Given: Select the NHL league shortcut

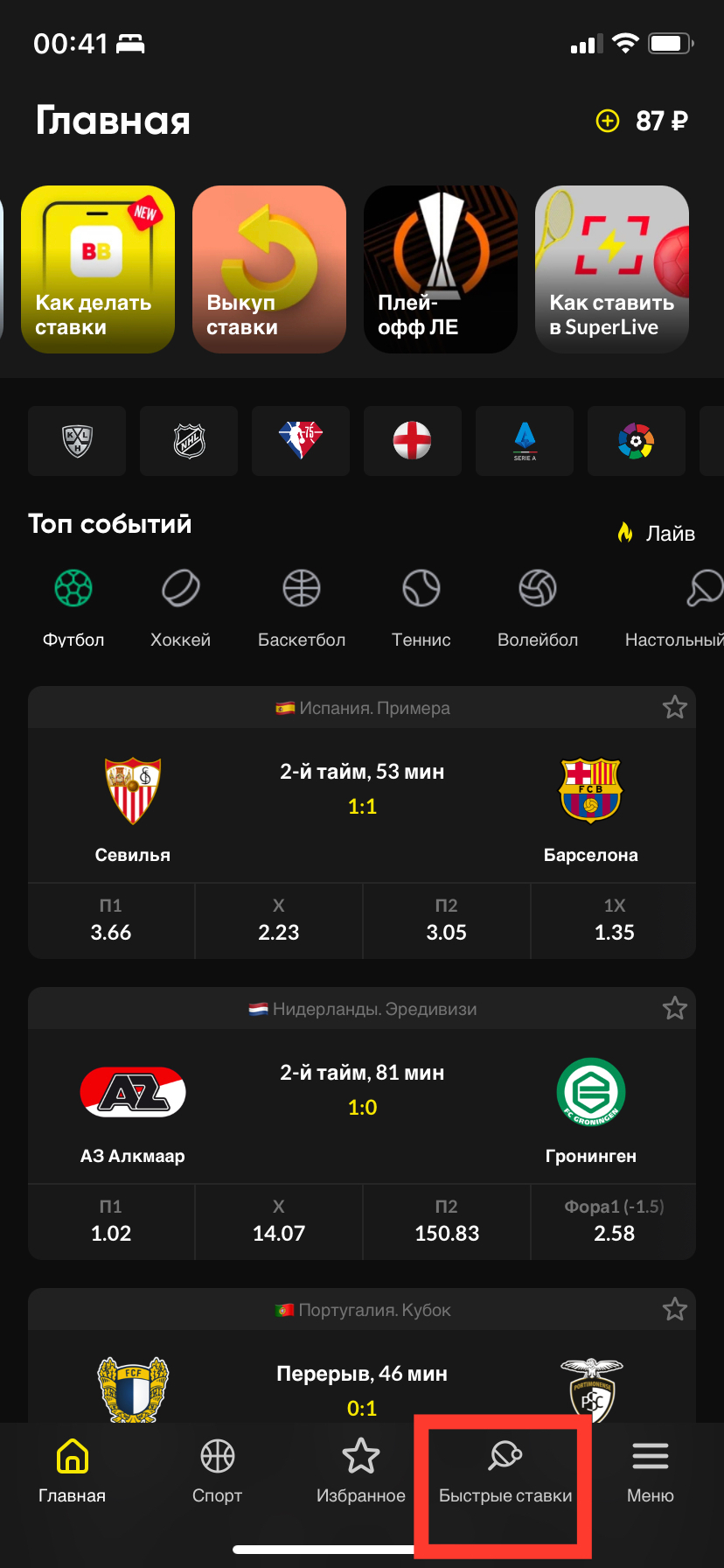Looking at the screenshot, I should 189,441.
